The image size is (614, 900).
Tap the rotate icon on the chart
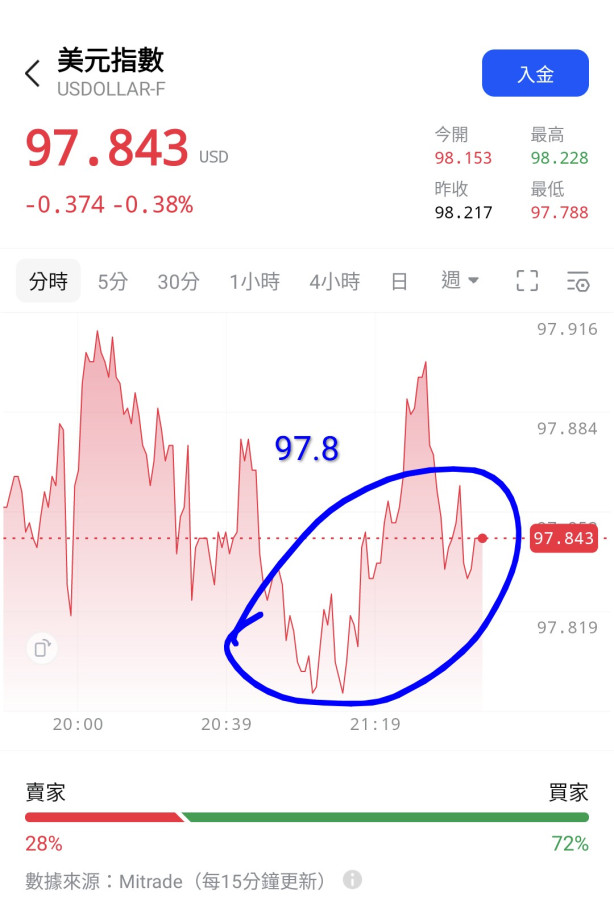point(42,648)
